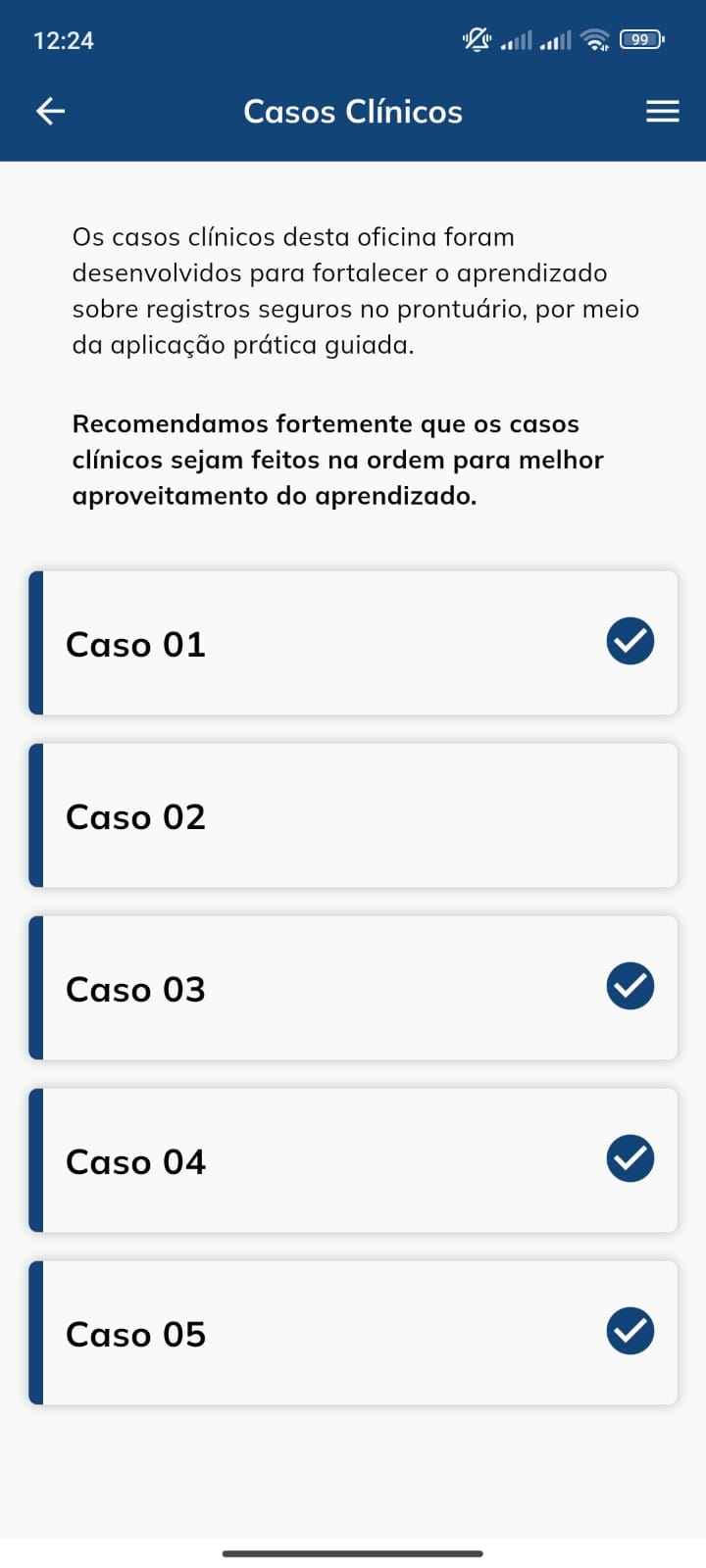The height and width of the screenshot is (1568, 706).
Task: Open the hamburger menu
Action: point(663,112)
